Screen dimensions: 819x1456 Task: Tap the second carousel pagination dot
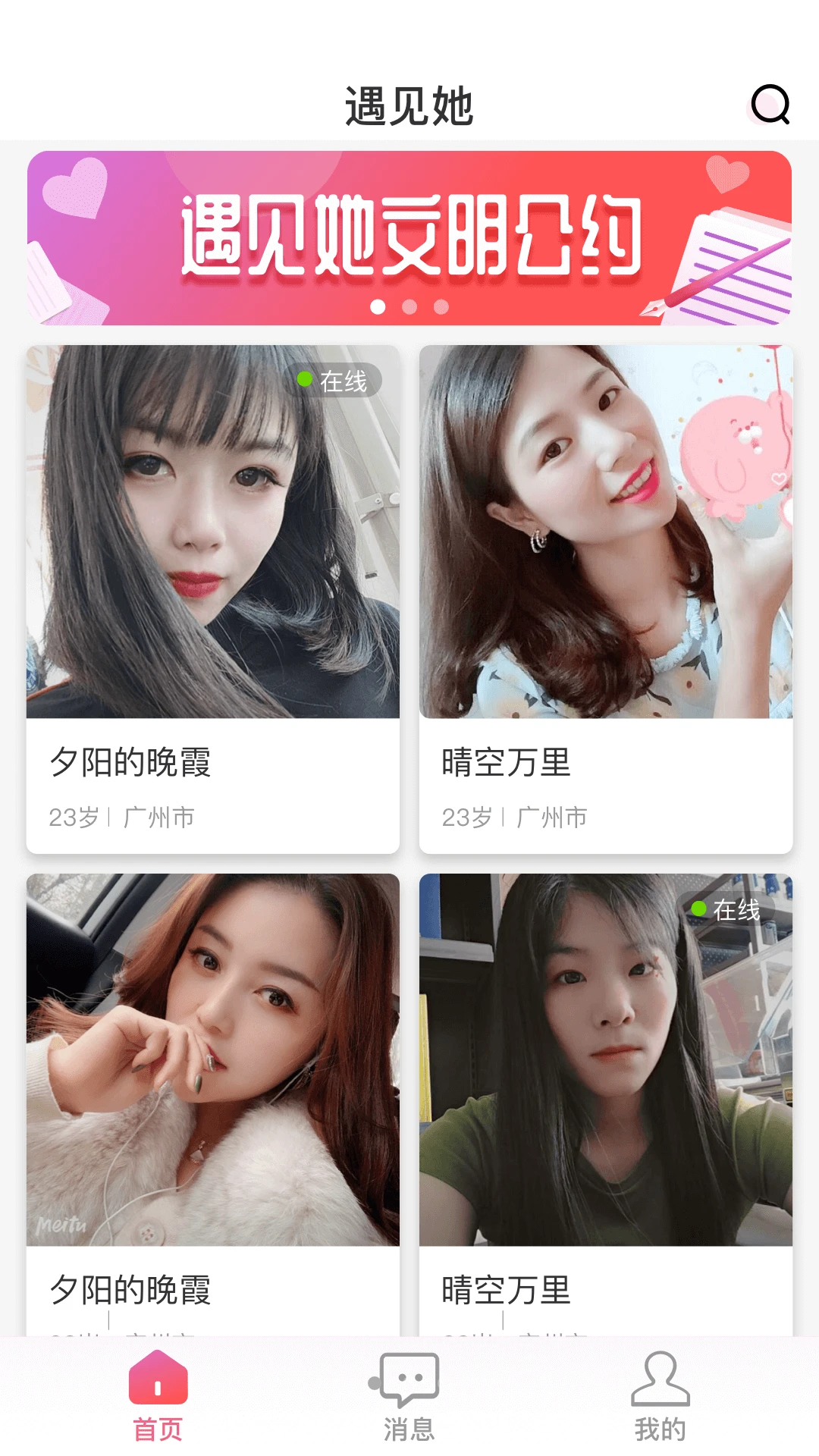pyautogui.click(x=409, y=306)
